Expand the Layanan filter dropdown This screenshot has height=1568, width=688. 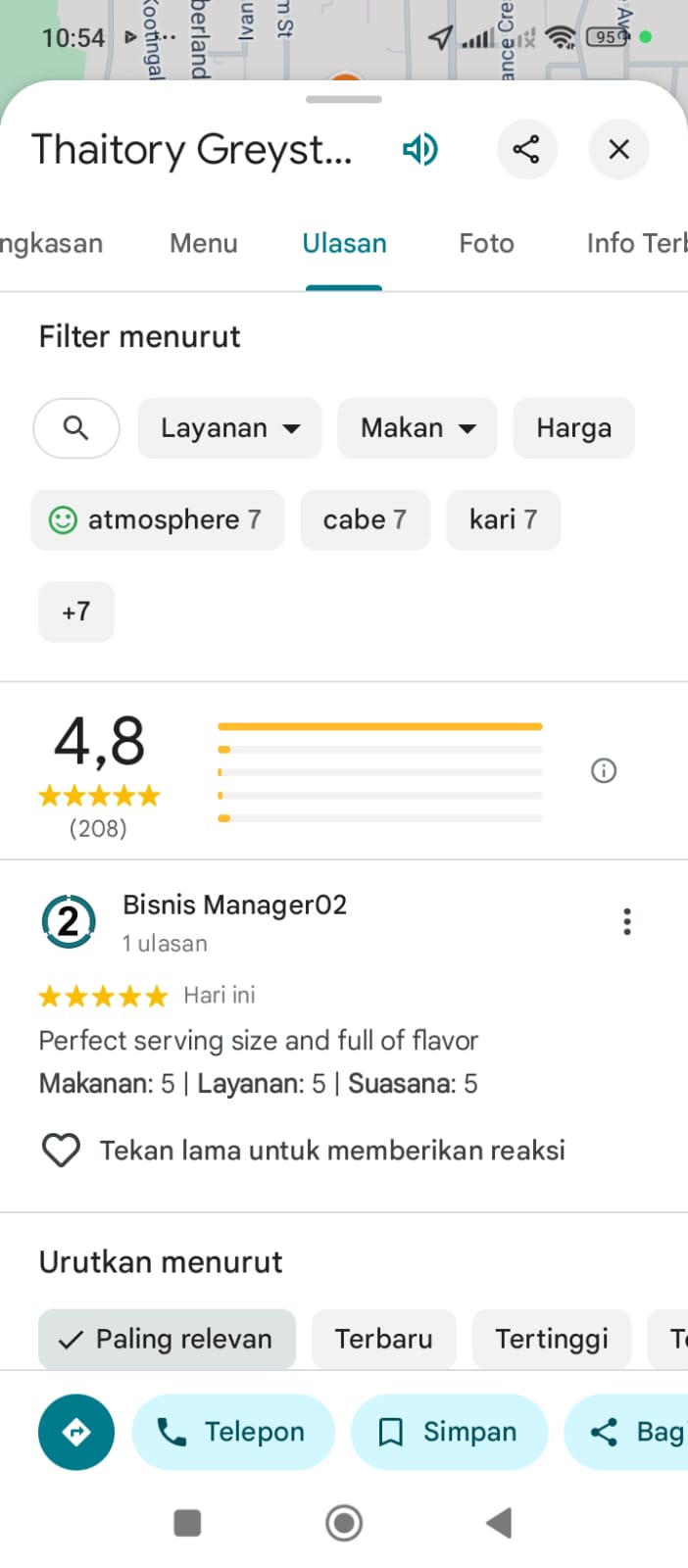[230, 428]
